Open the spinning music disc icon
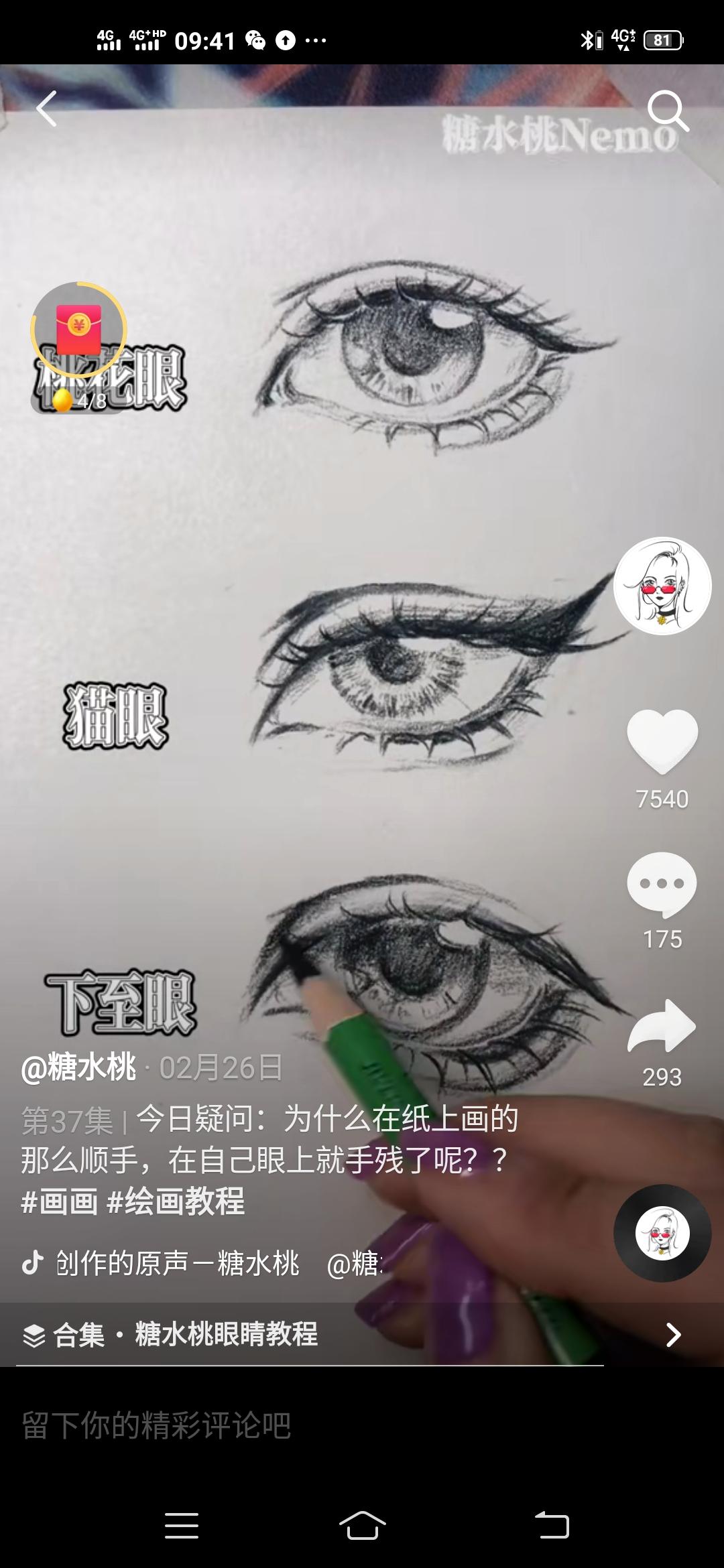 tap(662, 1232)
